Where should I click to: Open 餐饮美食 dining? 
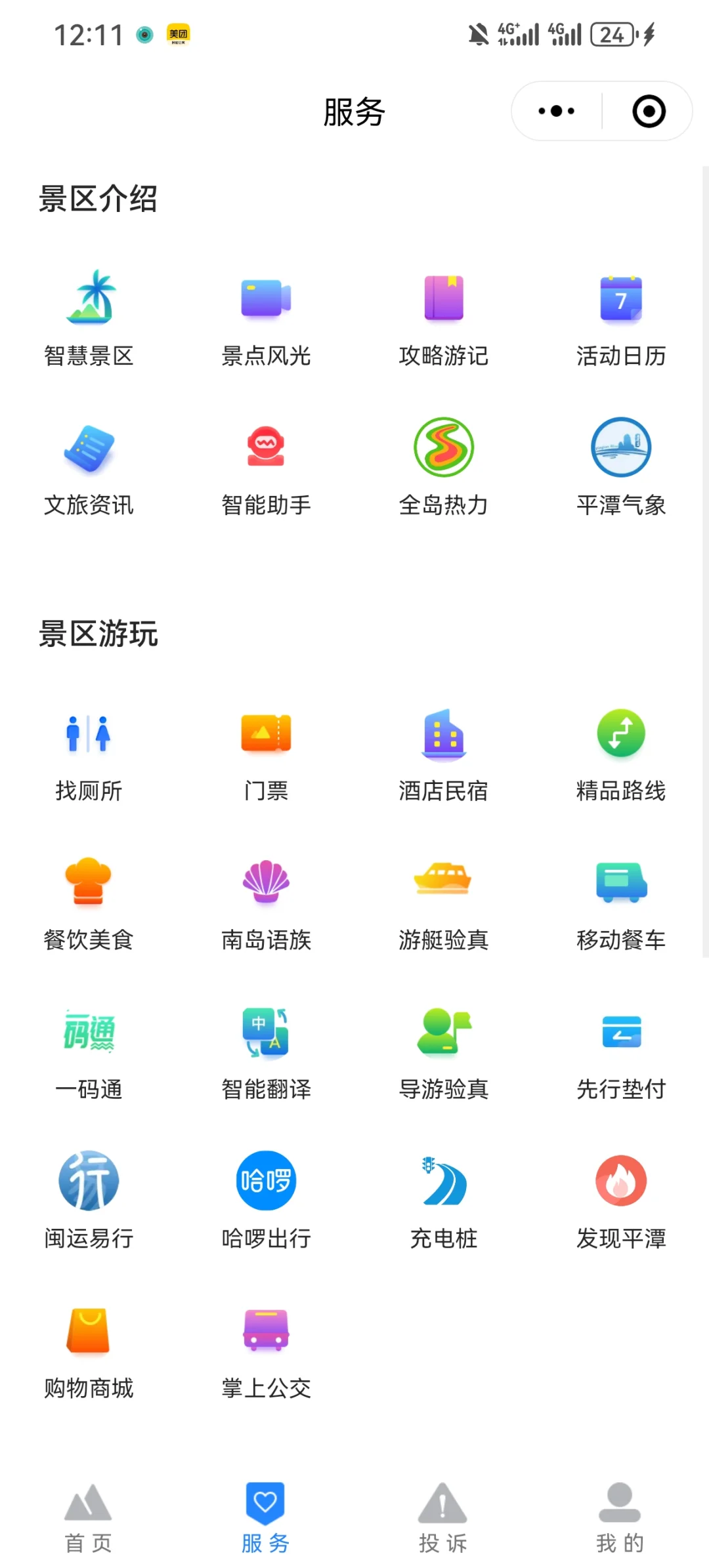pos(89,903)
